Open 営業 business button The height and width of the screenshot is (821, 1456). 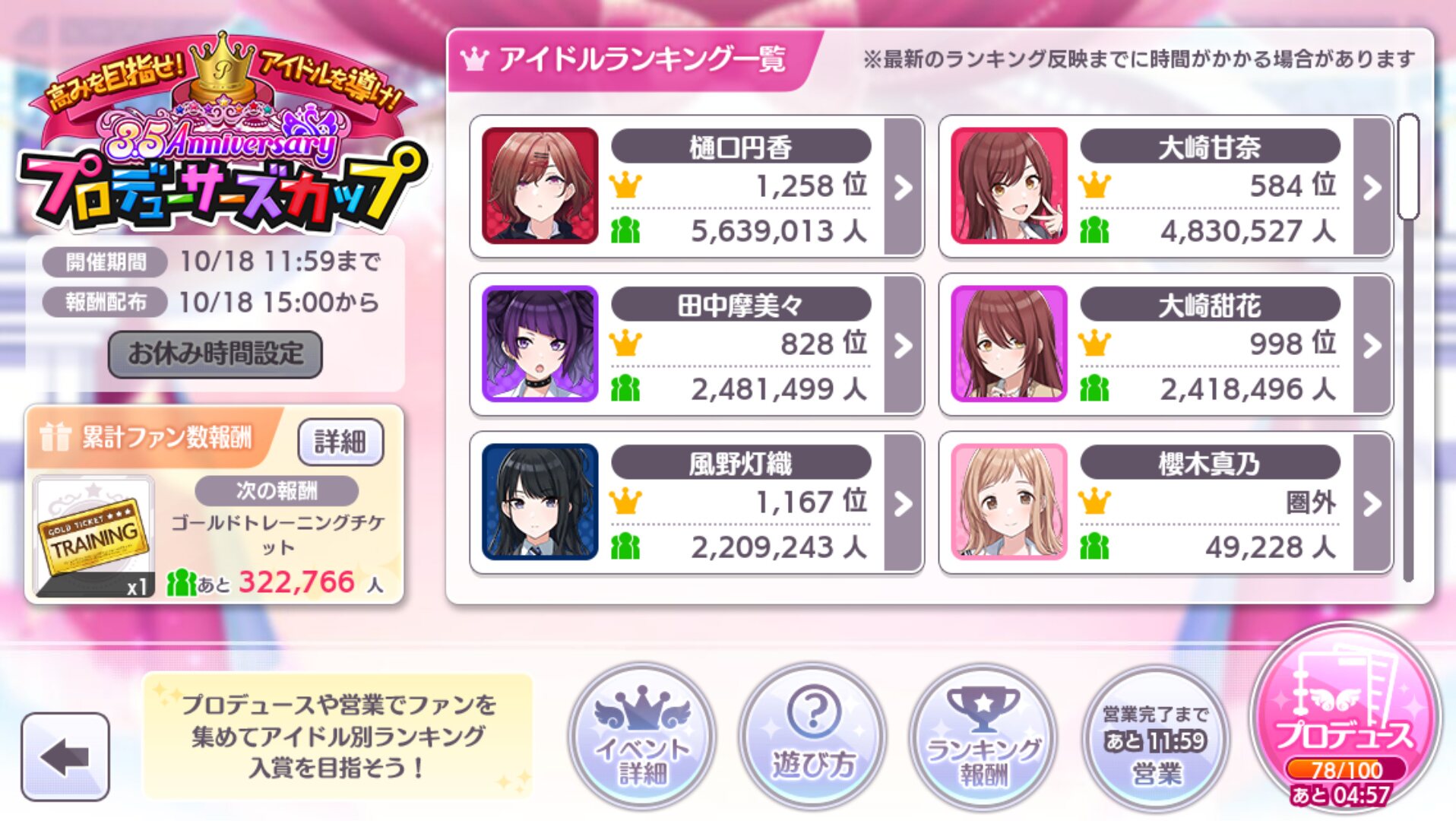click(x=1155, y=736)
